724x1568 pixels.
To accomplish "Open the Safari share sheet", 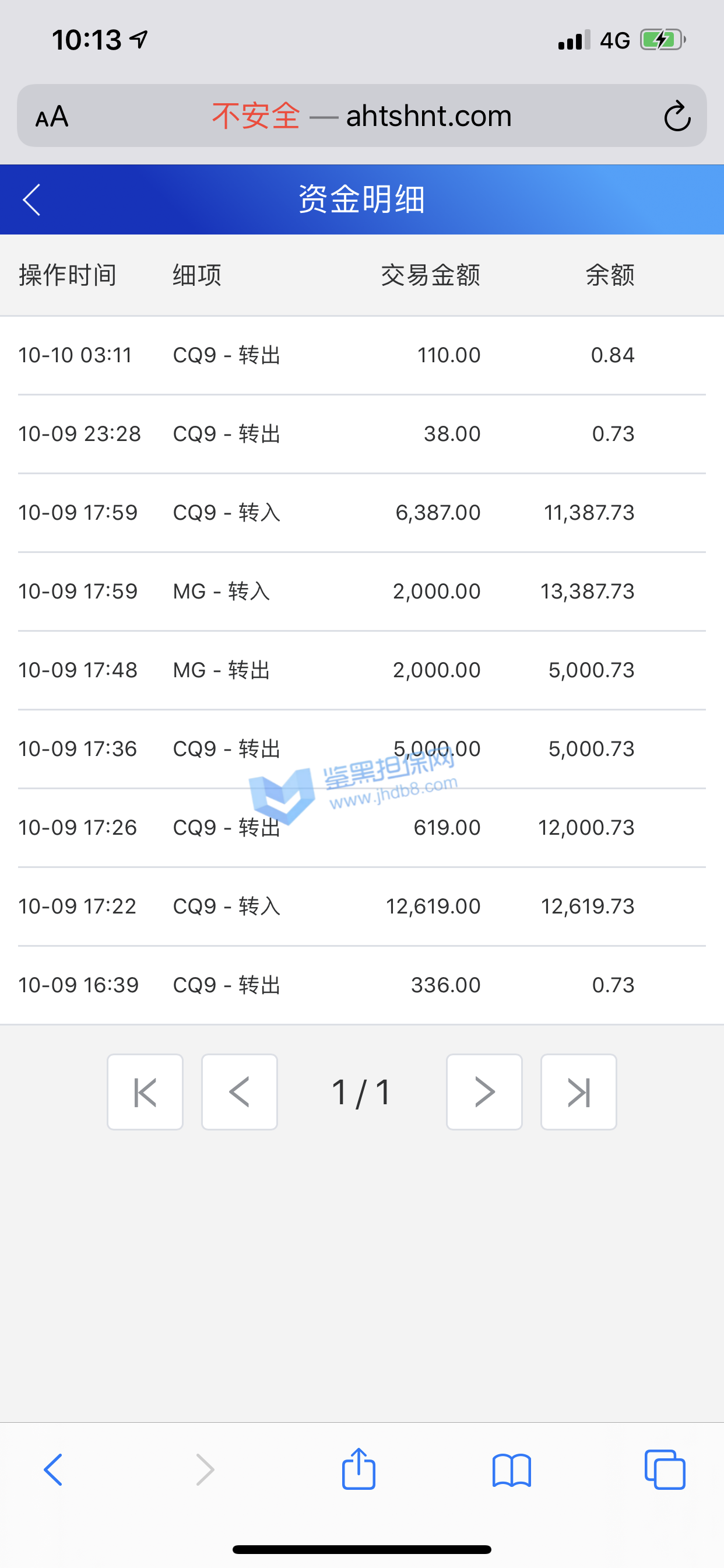I will click(359, 1469).
